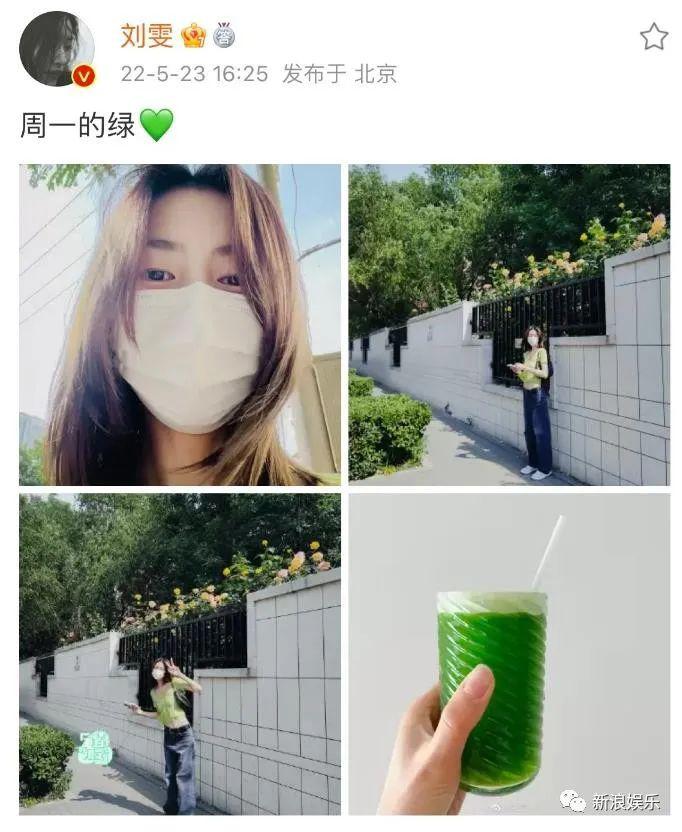Favorite this post with the star icon
Image resolution: width=682 pixels, height=832 pixels.
pos(653,37)
